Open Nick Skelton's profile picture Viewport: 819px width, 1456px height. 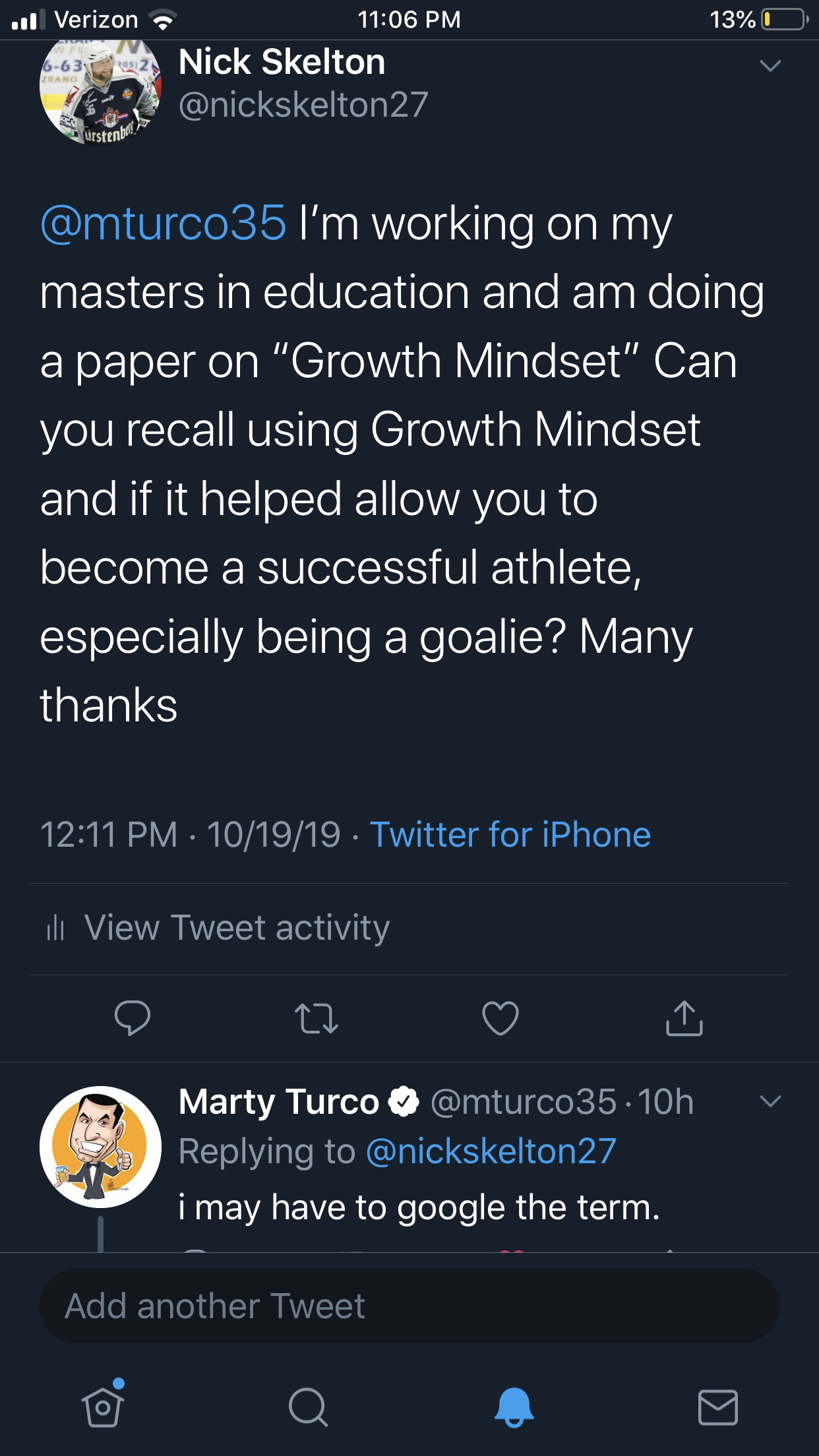[100, 92]
